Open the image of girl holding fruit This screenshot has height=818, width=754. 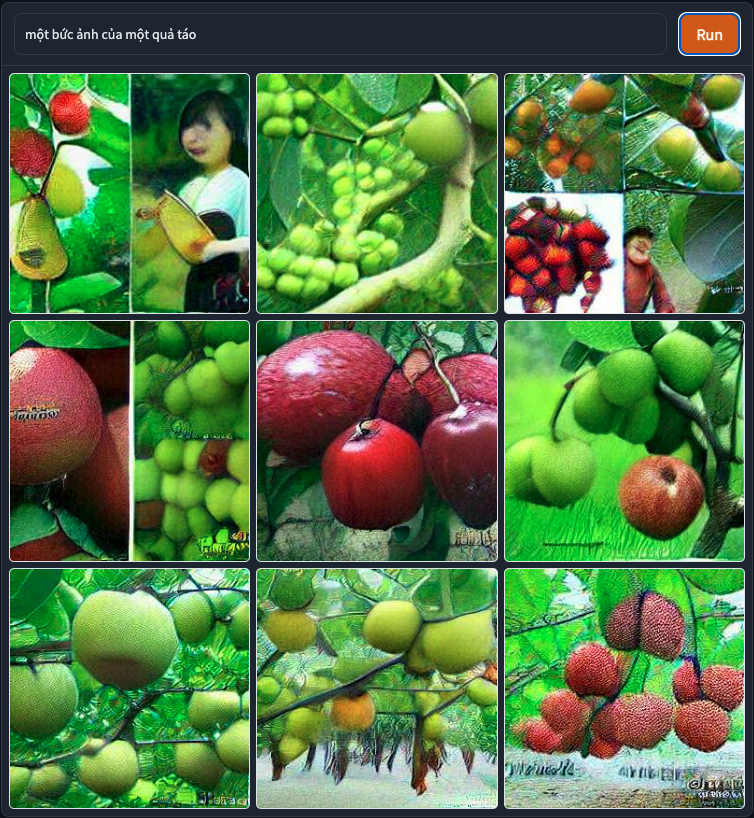(x=130, y=193)
